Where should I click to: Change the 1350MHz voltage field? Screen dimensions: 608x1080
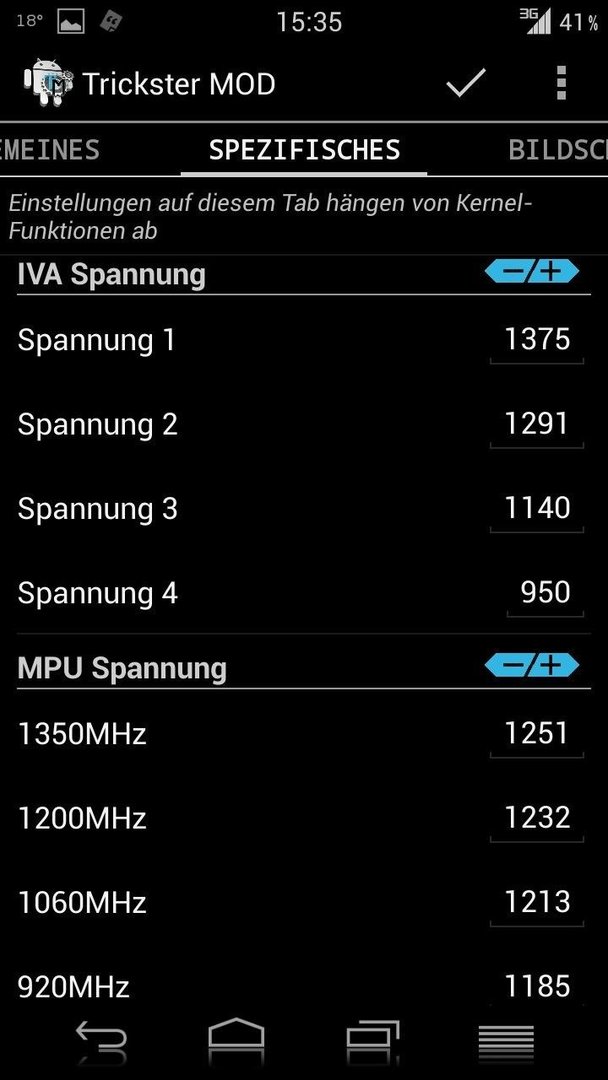pyautogui.click(x=537, y=734)
